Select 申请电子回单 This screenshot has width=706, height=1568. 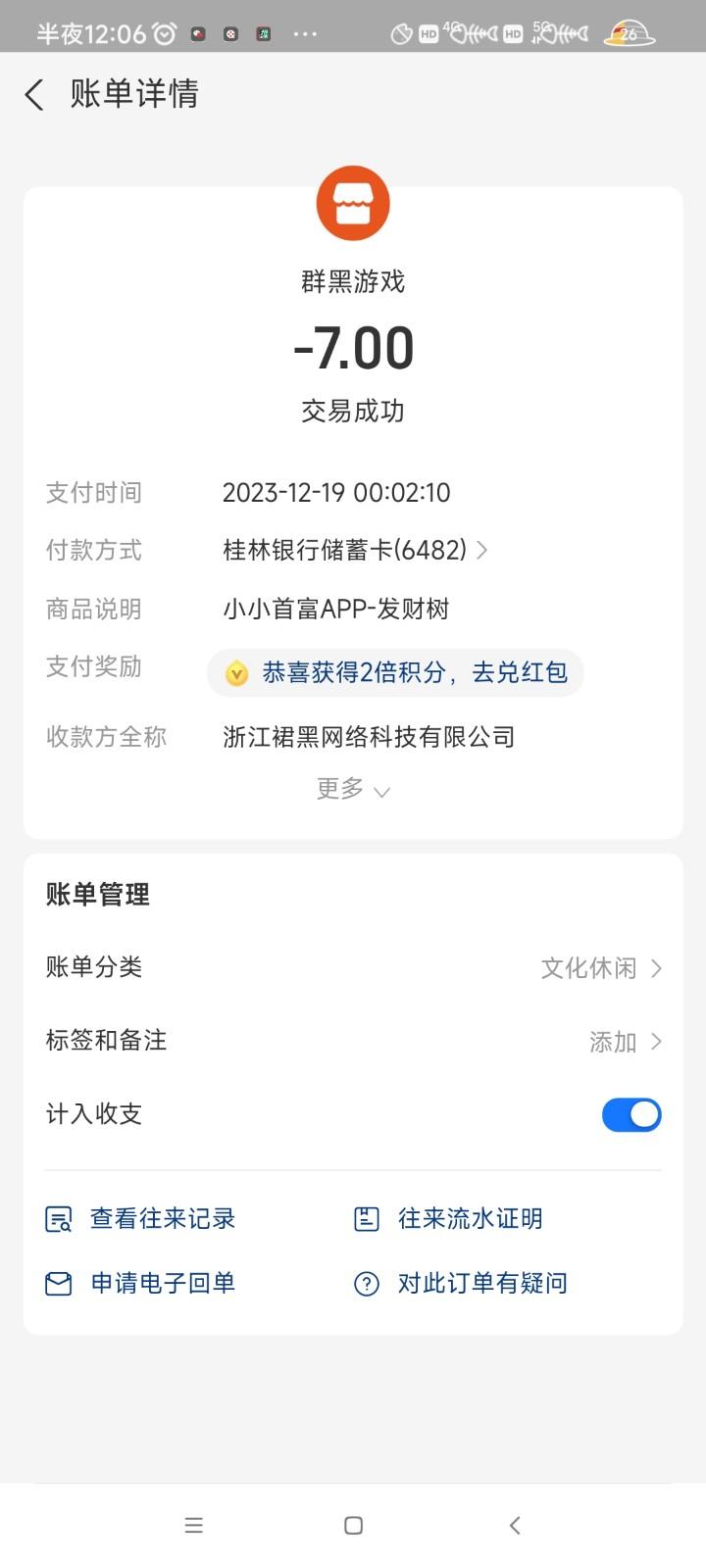click(x=141, y=1283)
